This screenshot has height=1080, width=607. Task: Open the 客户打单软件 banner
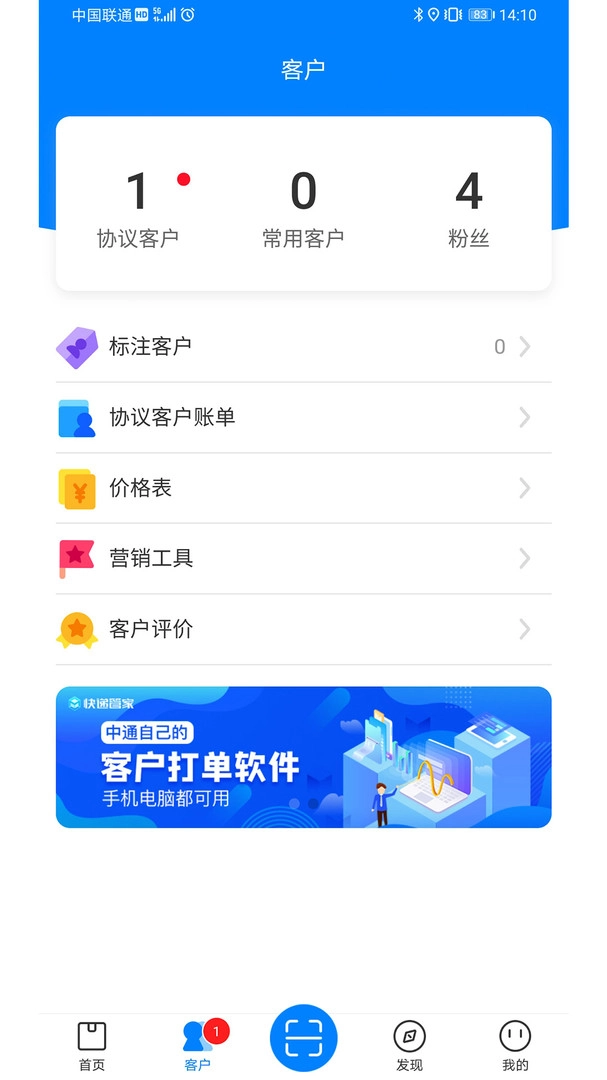click(303, 757)
